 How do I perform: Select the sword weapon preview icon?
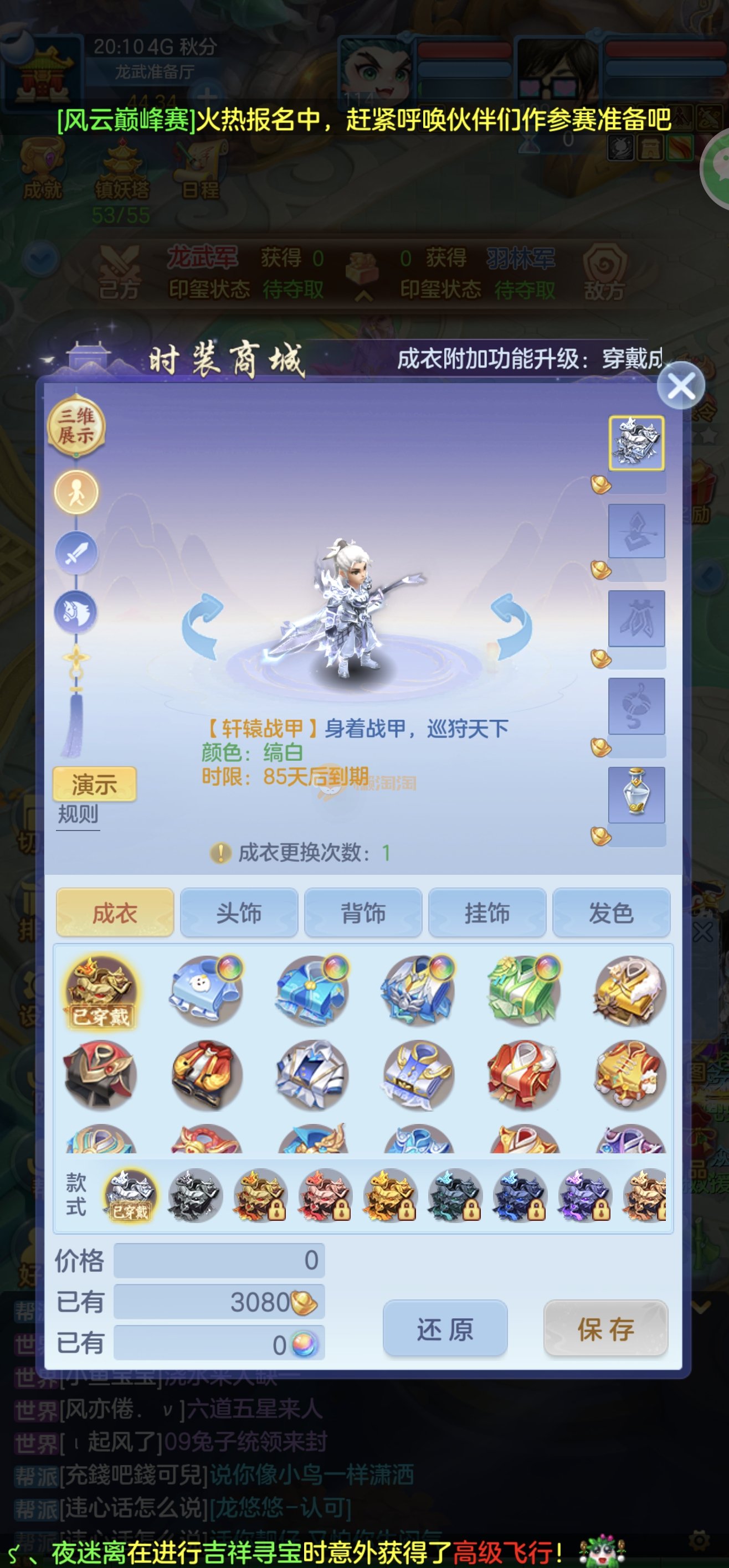tap(76, 553)
